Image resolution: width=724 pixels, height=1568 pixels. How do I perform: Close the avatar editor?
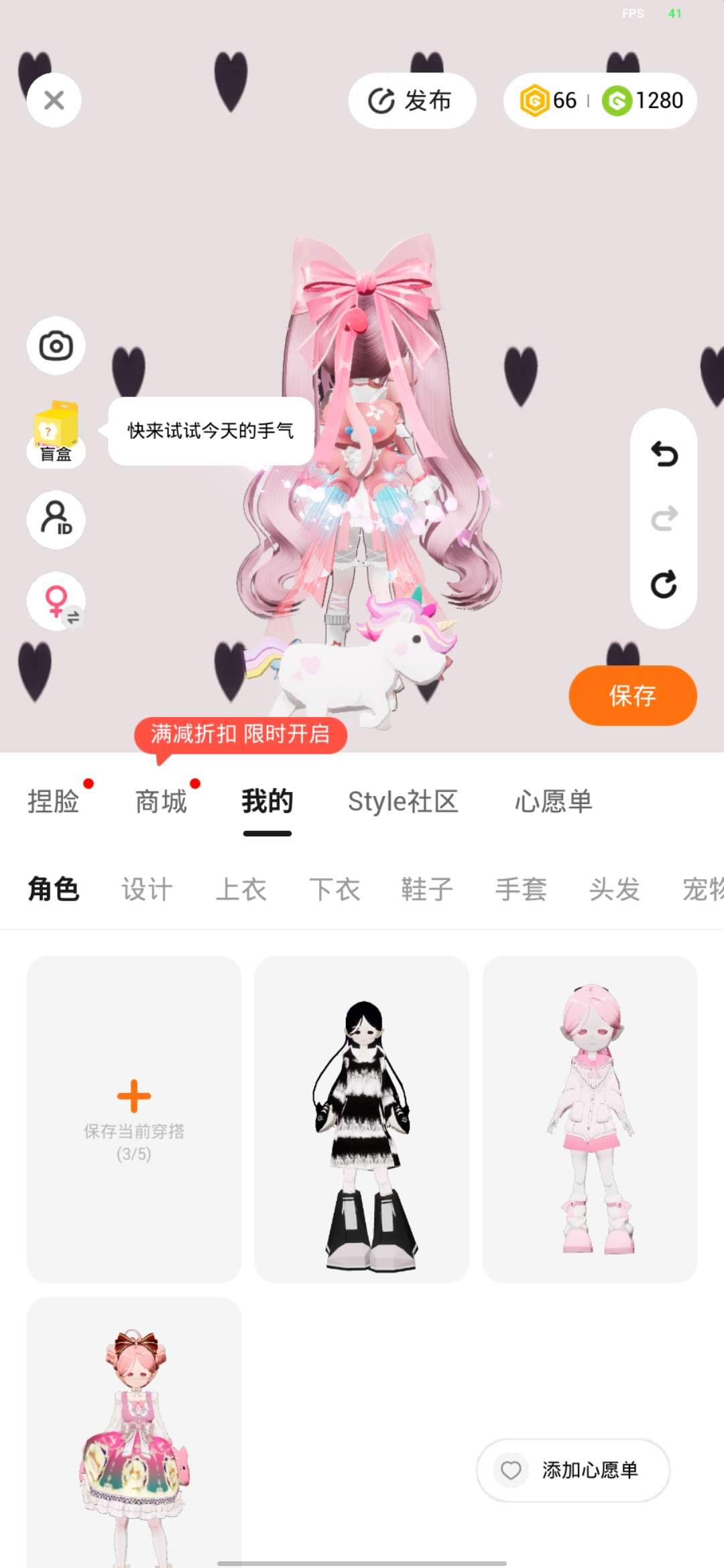(54, 101)
